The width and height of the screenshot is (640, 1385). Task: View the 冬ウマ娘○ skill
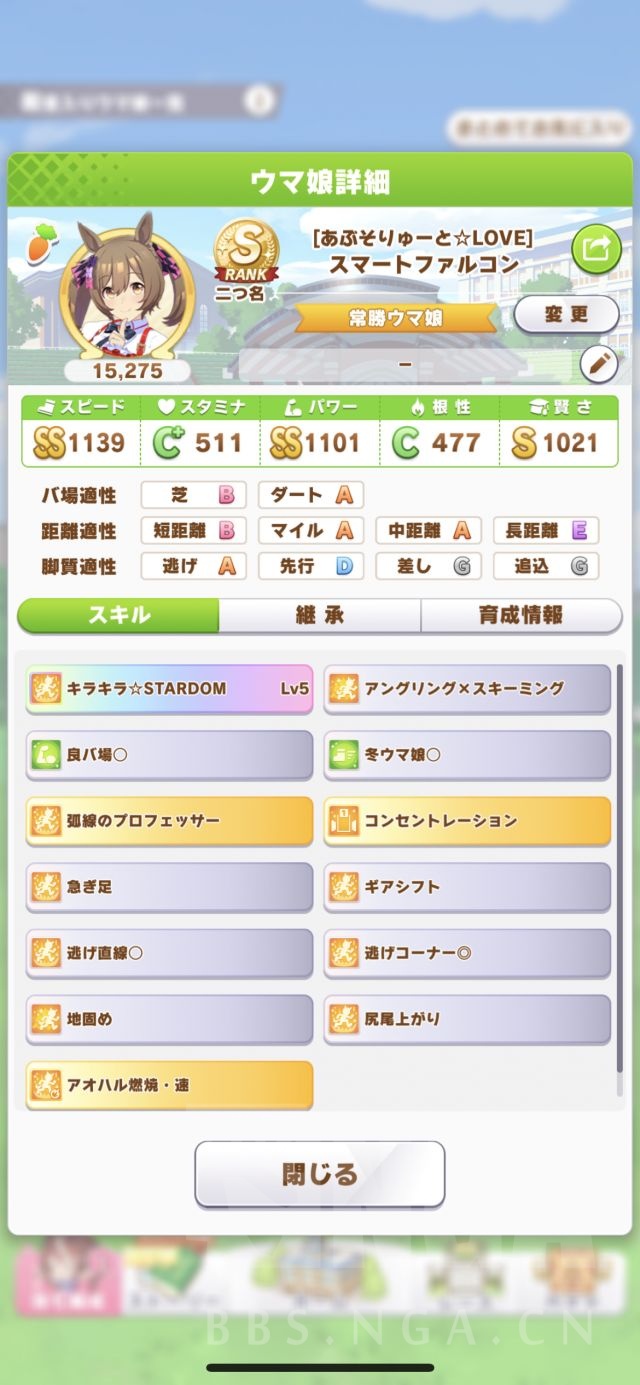[x=467, y=755]
